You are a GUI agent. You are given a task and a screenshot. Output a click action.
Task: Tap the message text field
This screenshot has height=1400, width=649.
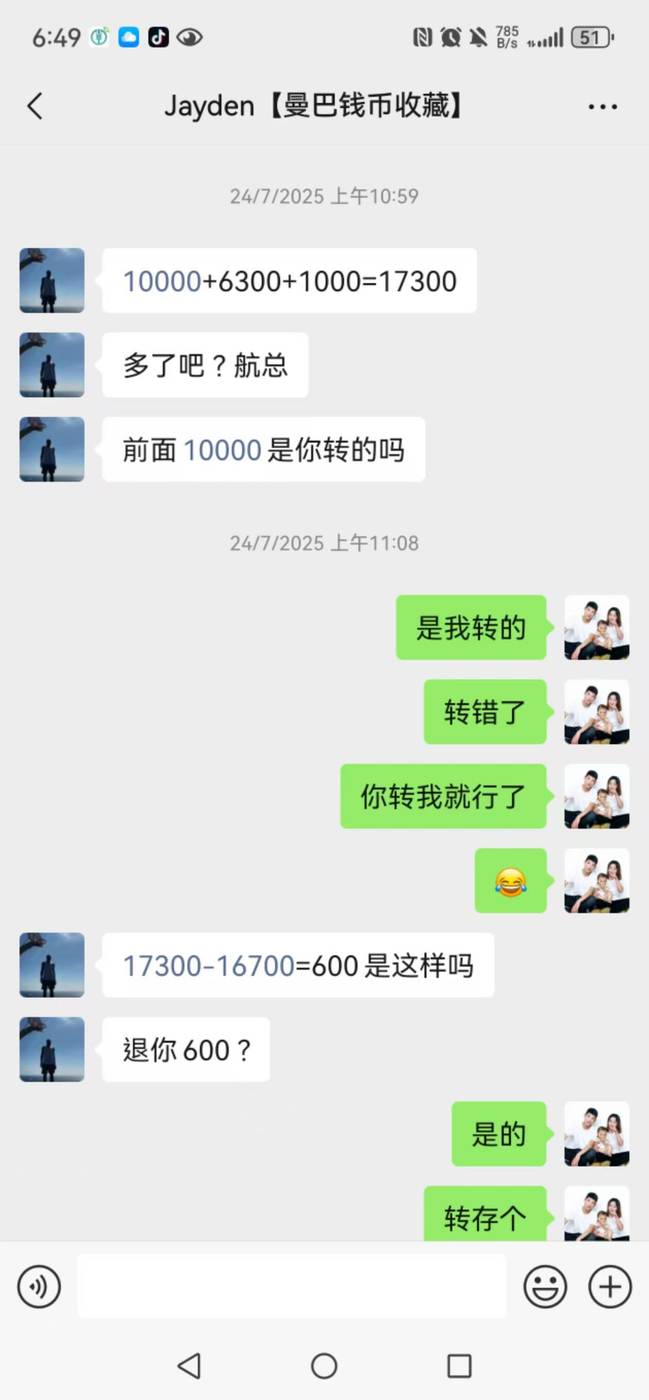(x=291, y=1286)
